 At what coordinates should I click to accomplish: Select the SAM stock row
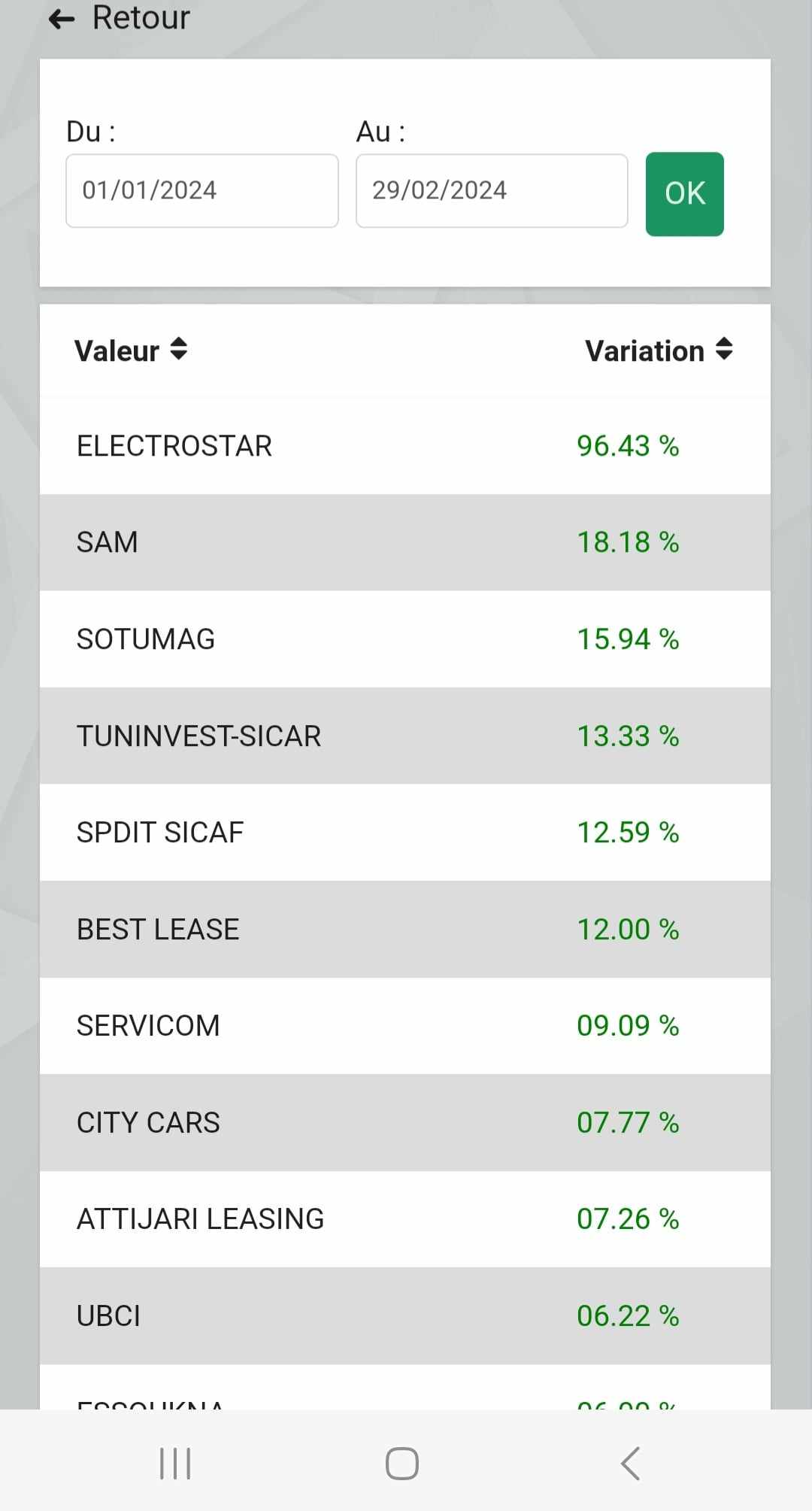tap(405, 542)
